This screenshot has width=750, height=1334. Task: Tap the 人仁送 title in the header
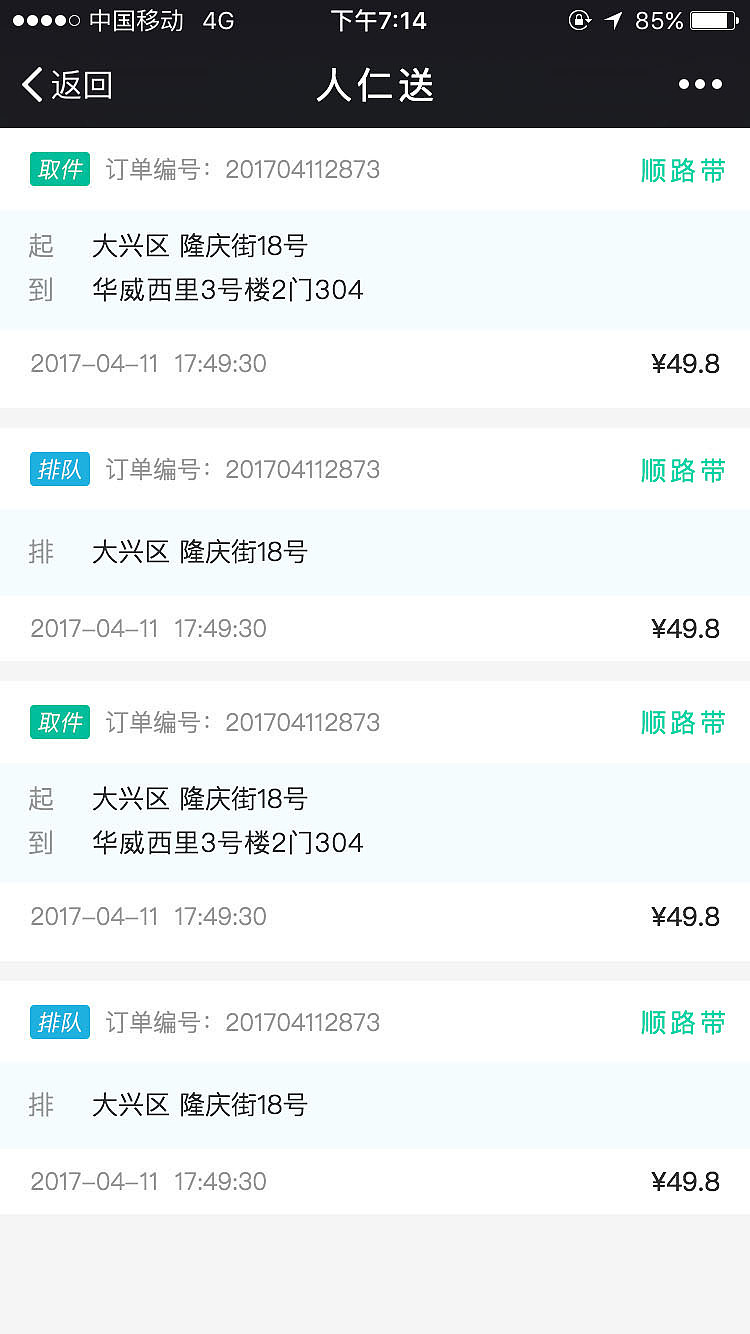[x=375, y=85]
